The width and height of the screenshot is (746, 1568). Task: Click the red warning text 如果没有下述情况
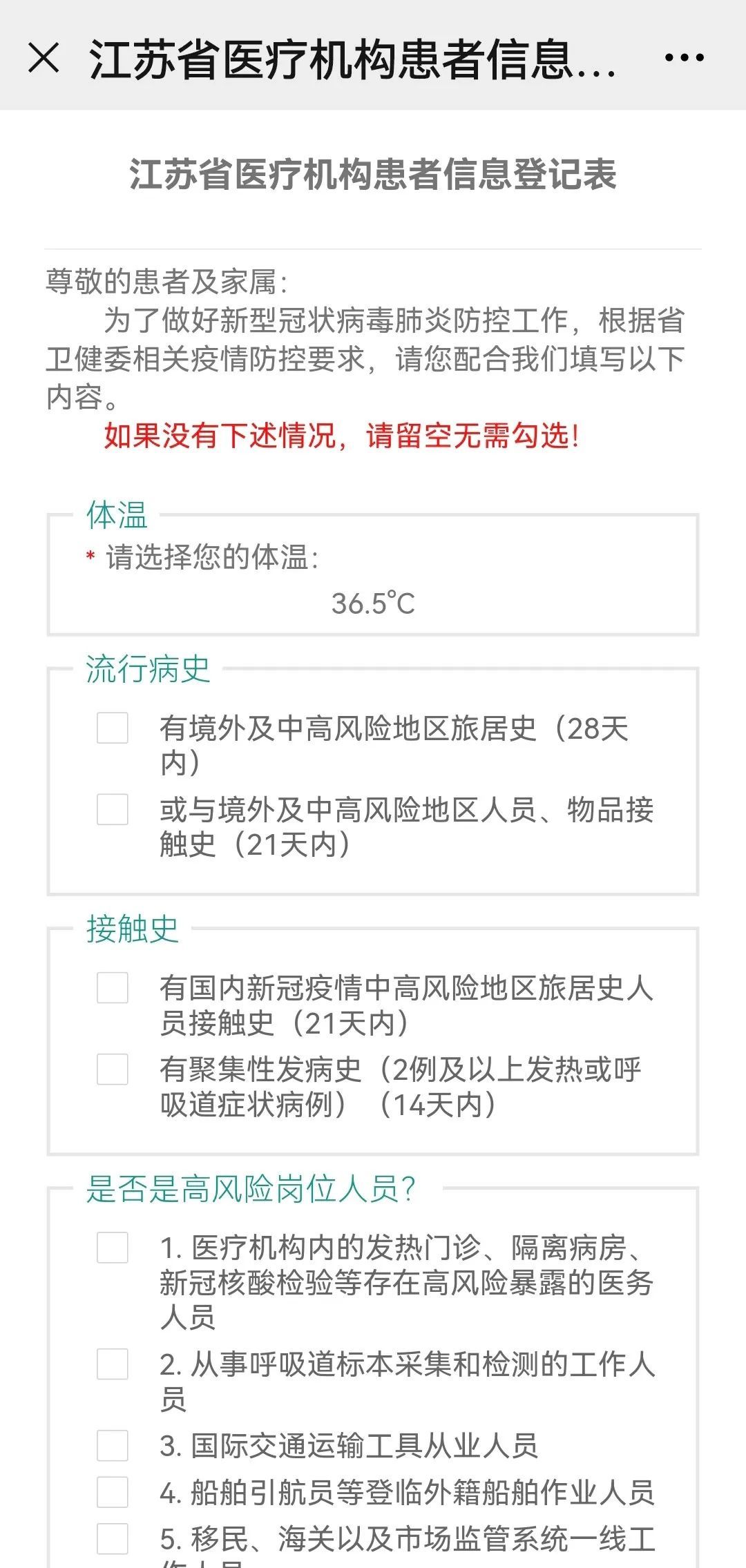click(342, 437)
